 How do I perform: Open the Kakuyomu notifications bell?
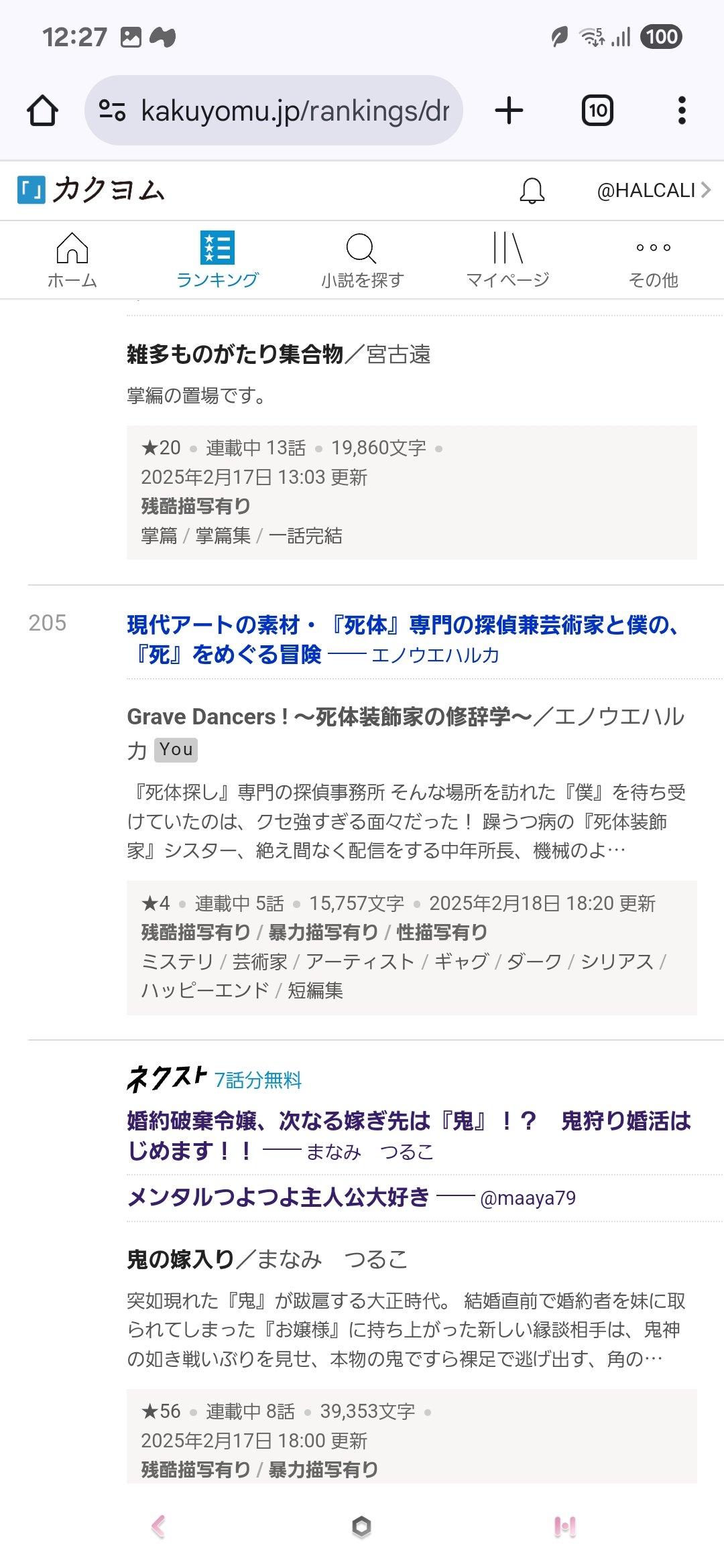click(532, 191)
